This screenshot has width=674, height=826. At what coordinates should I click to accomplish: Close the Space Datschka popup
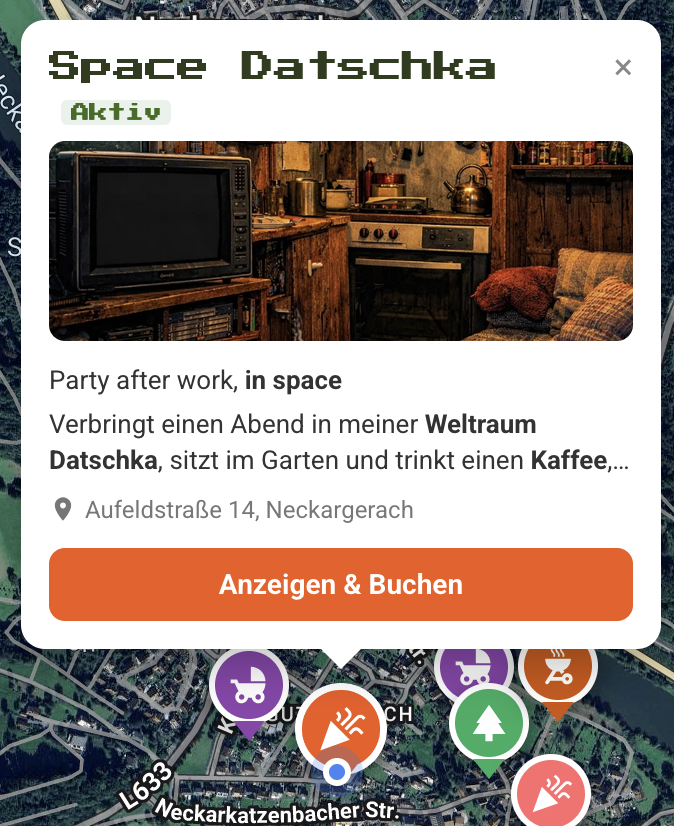point(623,68)
